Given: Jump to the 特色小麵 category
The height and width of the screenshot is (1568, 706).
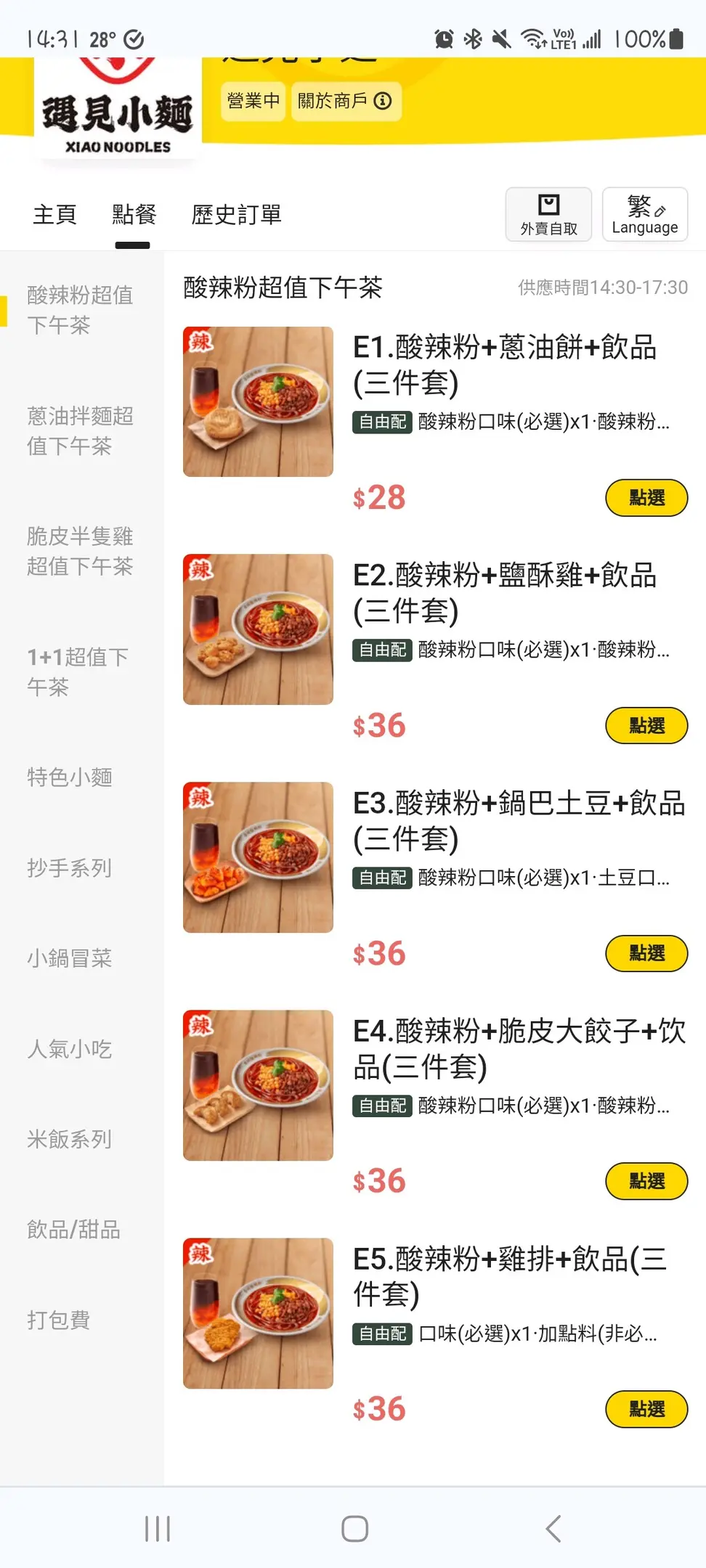Looking at the screenshot, I should point(70,777).
